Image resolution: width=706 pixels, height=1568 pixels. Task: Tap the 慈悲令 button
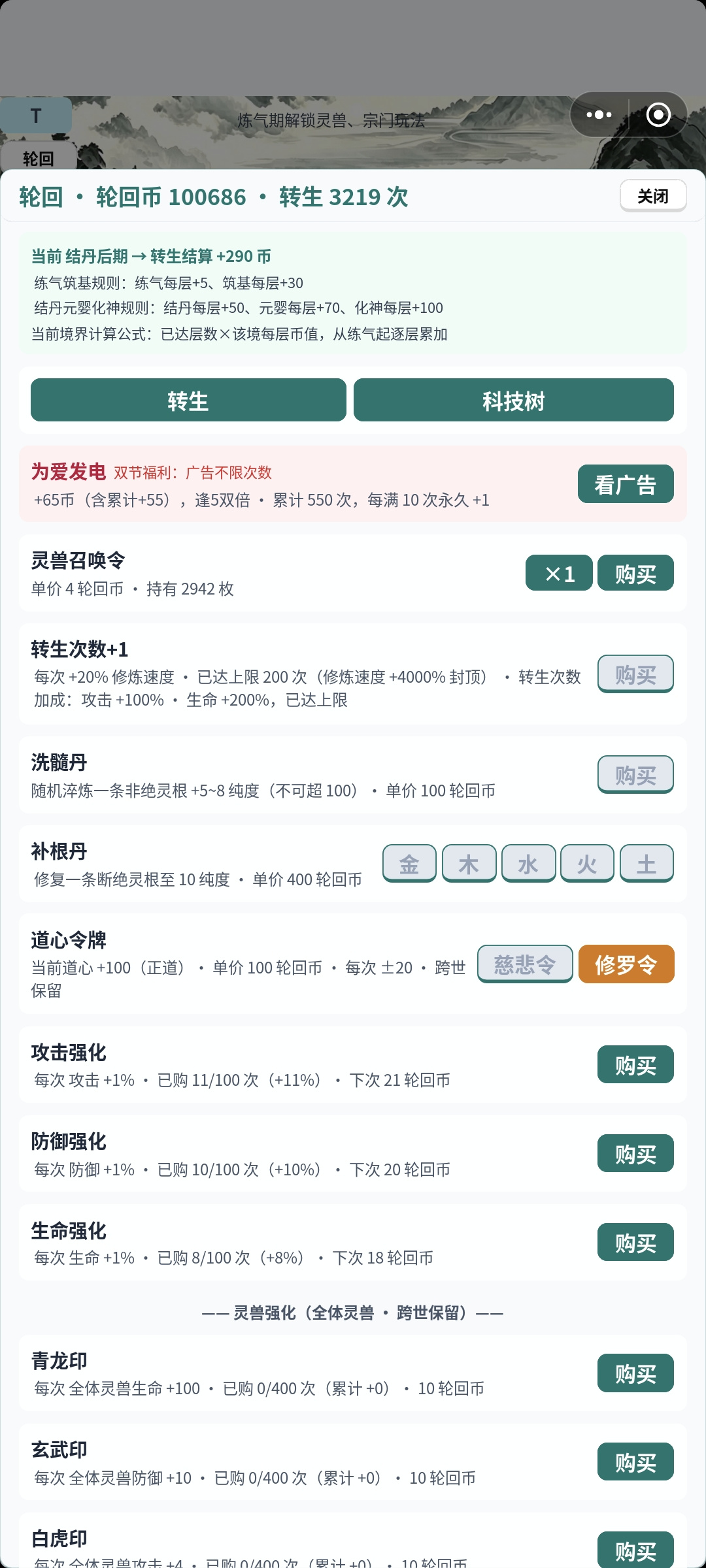pos(525,964)
